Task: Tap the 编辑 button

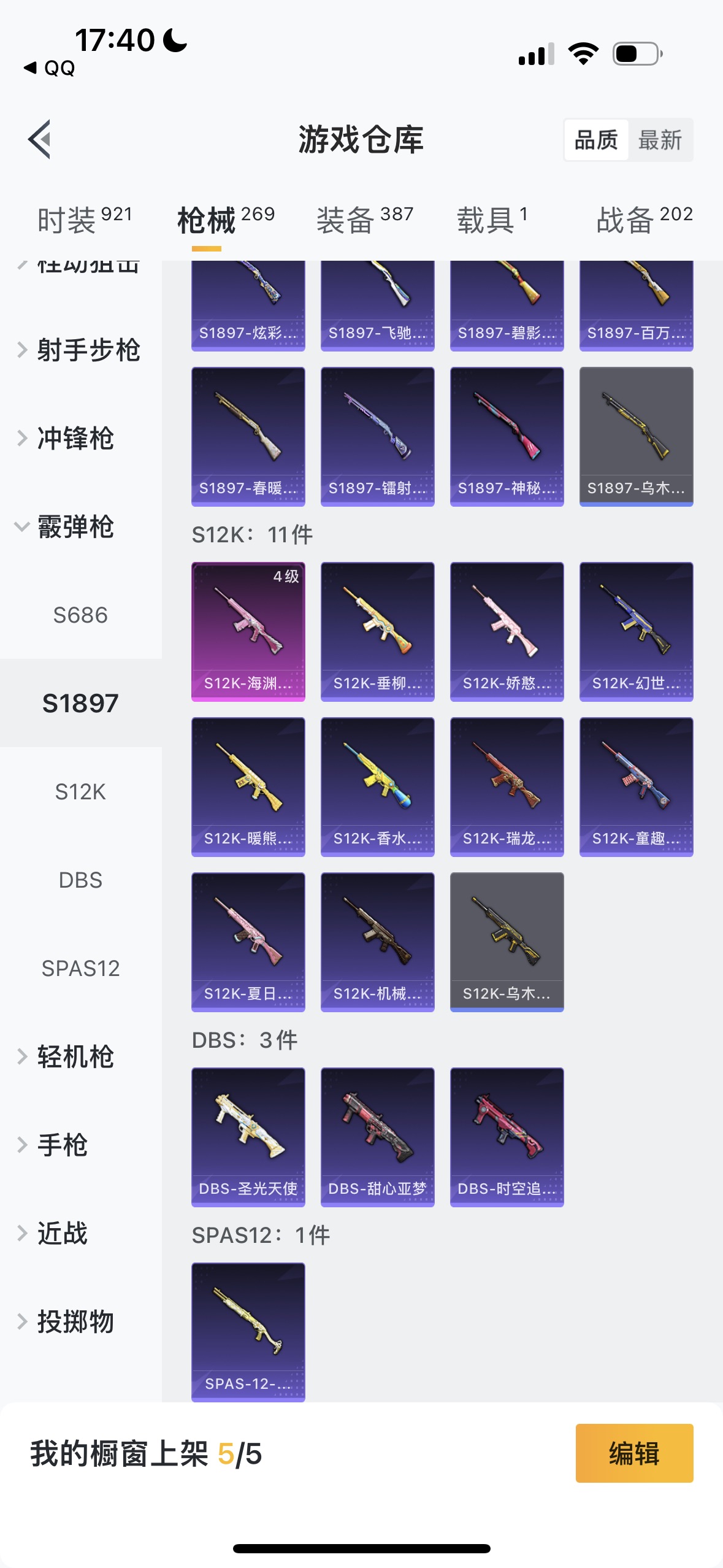Action: point(634,1453)
